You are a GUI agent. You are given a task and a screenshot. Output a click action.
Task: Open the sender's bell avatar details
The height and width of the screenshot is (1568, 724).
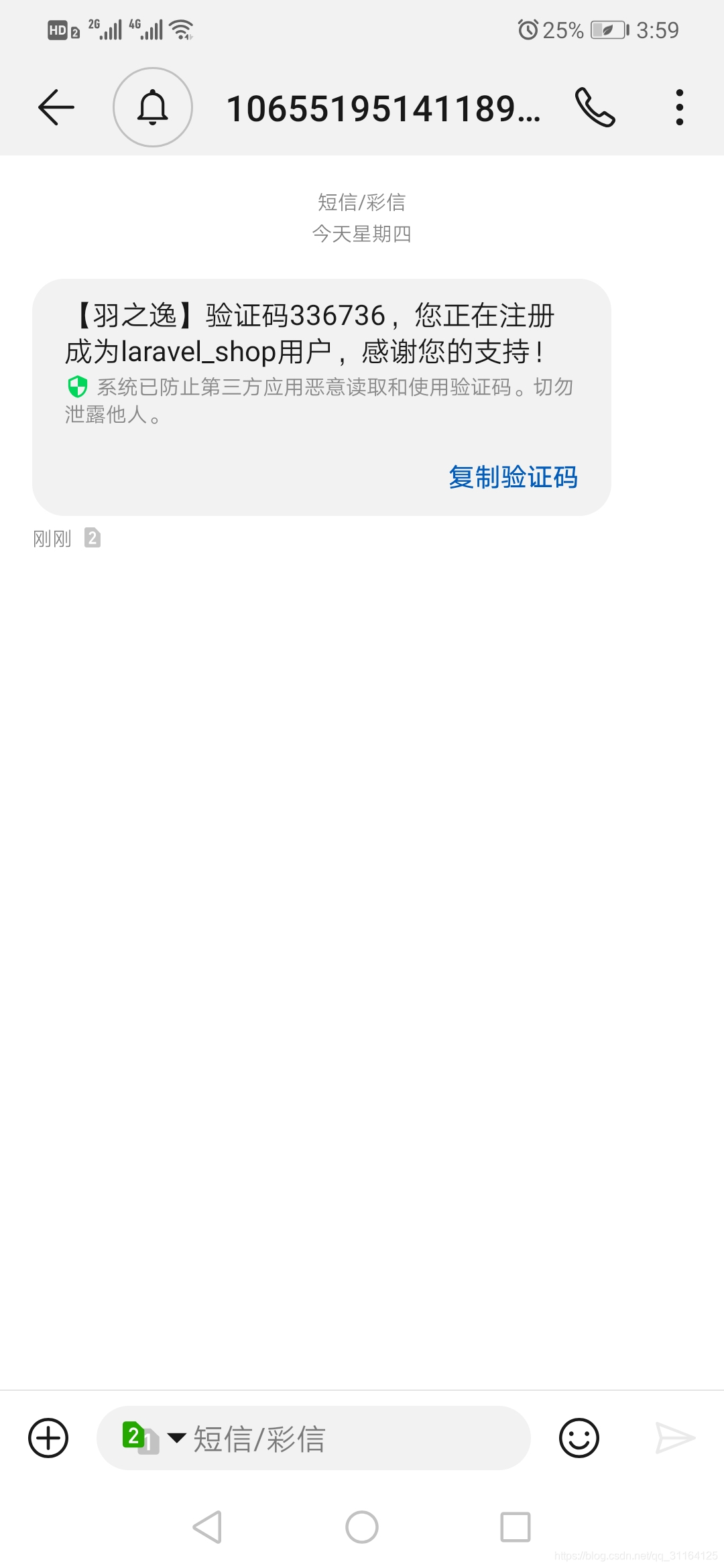(x=153, y=107)
